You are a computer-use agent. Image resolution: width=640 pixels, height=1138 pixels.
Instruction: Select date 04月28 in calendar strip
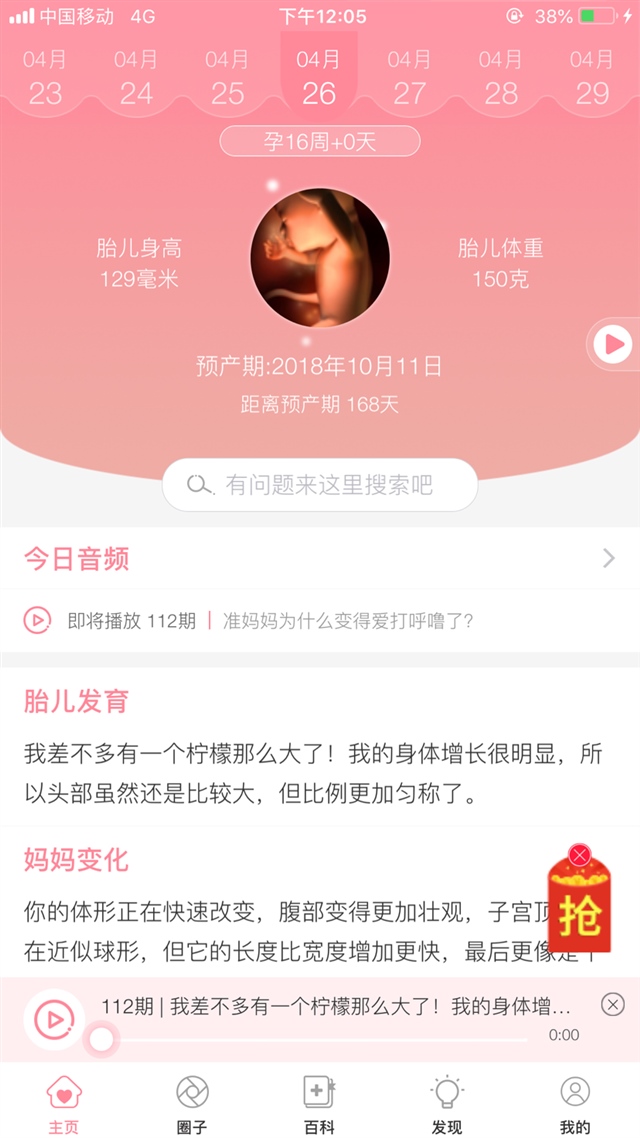(x=500, y=78)
